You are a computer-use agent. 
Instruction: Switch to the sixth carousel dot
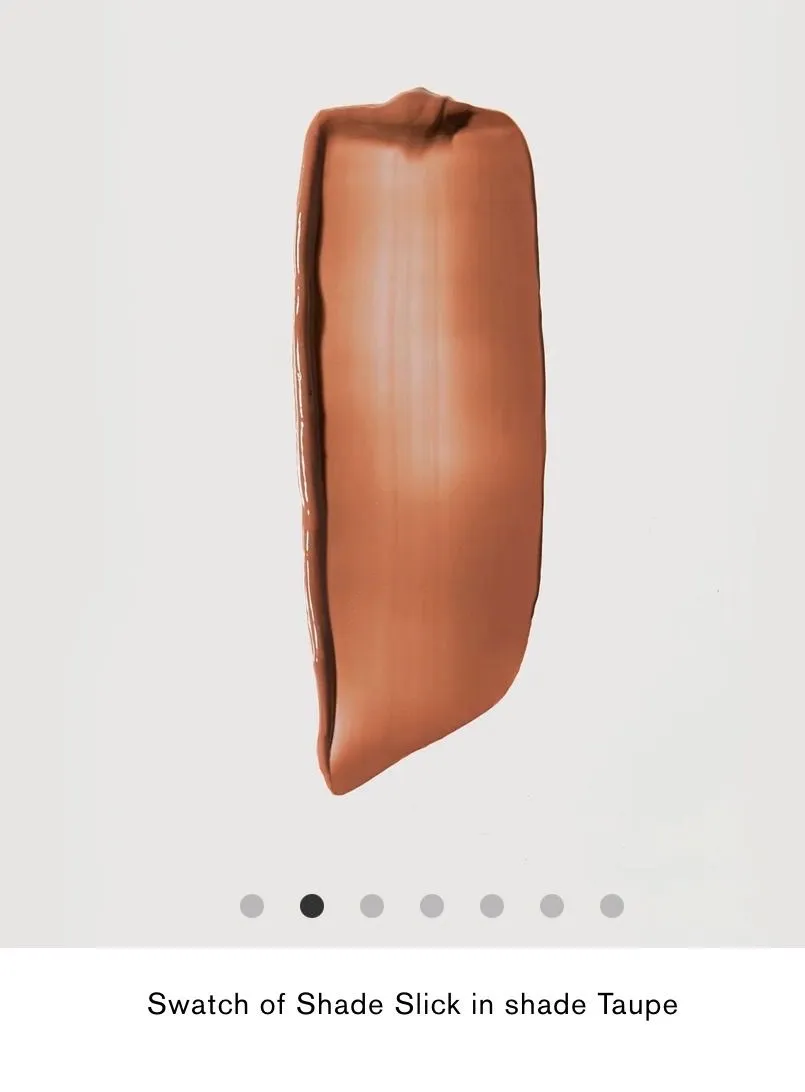click(x=552, y=906)
